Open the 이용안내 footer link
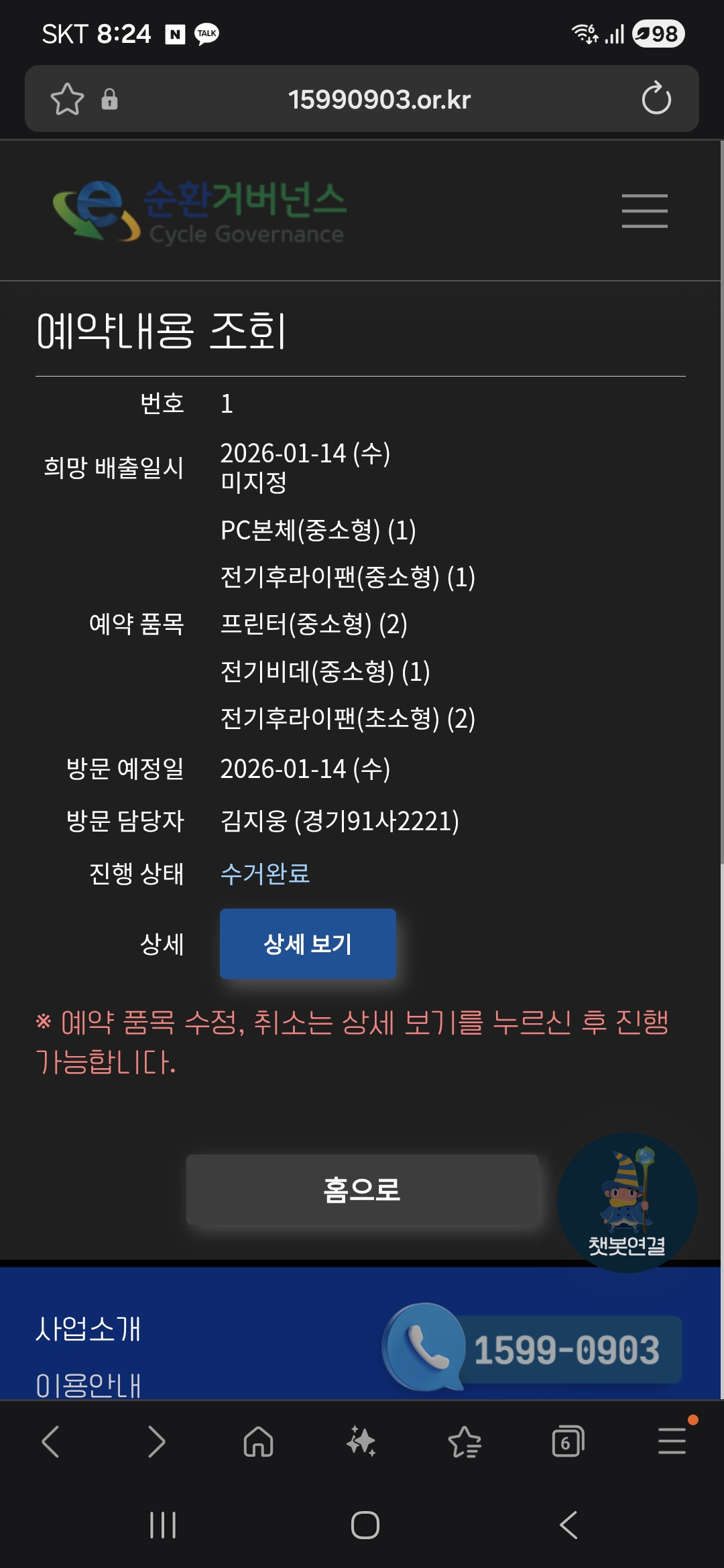Viewport: 724px width, 1568px height. tap(88, 1385)
